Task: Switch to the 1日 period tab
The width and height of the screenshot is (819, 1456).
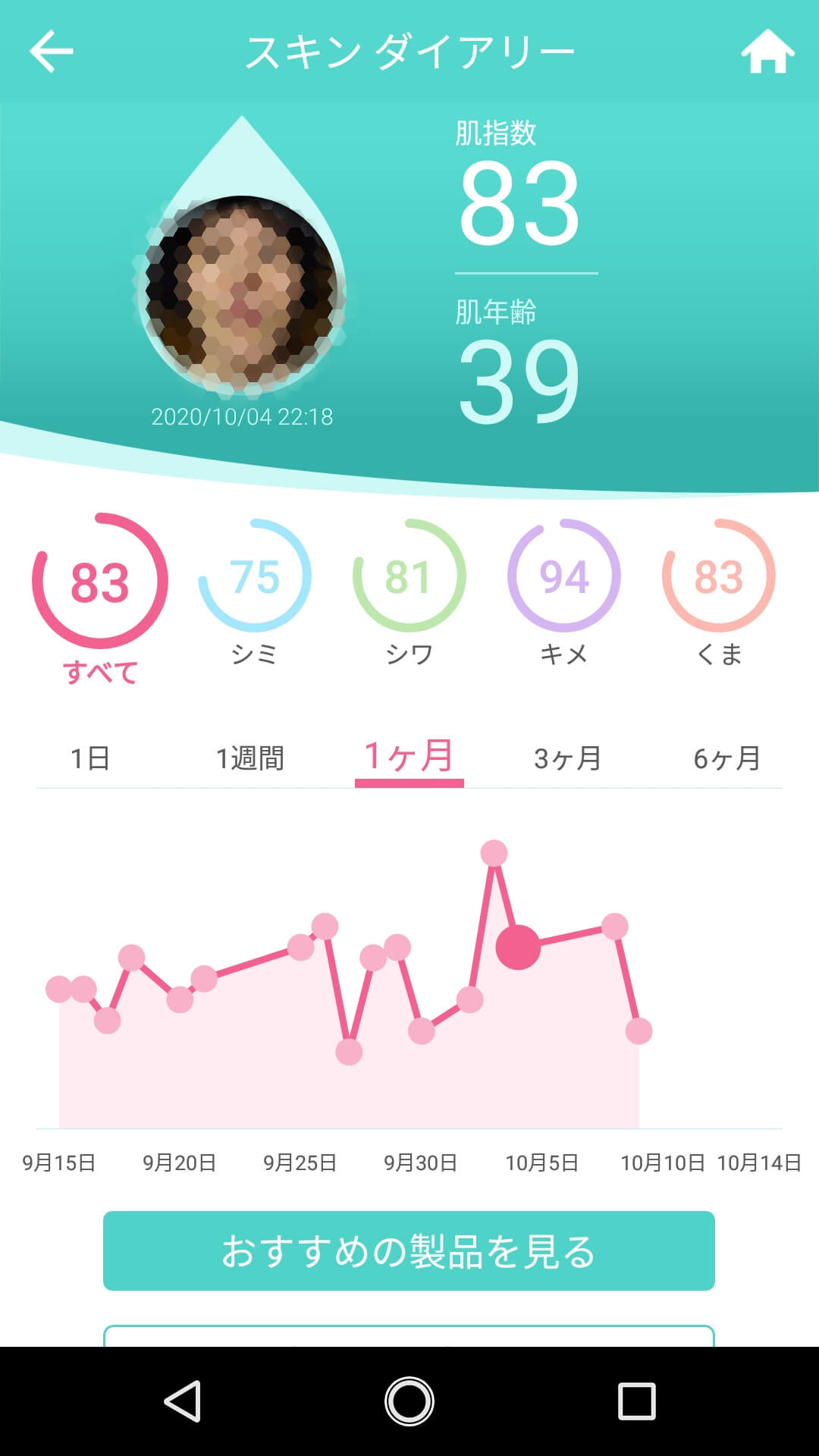Action: [x=90, y=758]
